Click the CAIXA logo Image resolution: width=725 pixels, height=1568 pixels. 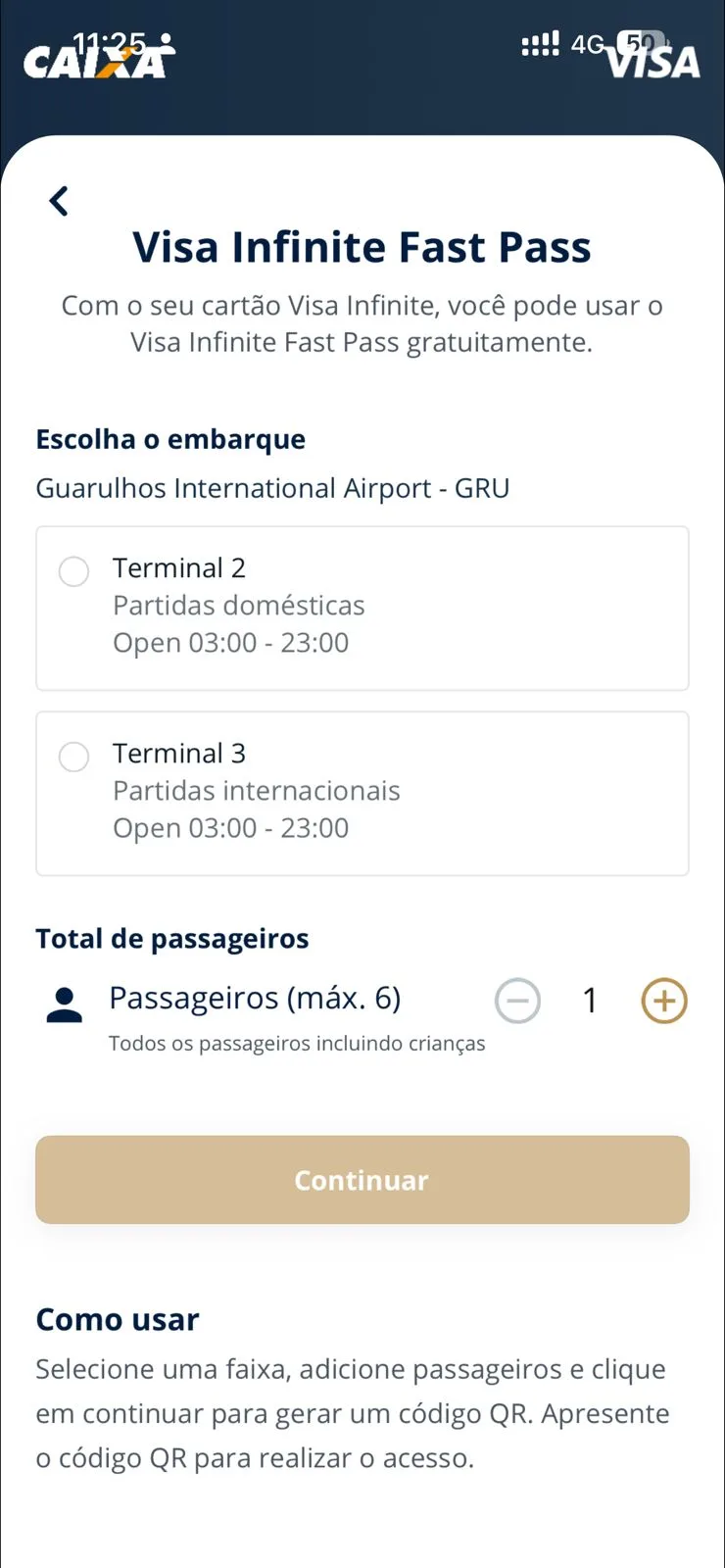coord(95,61)
